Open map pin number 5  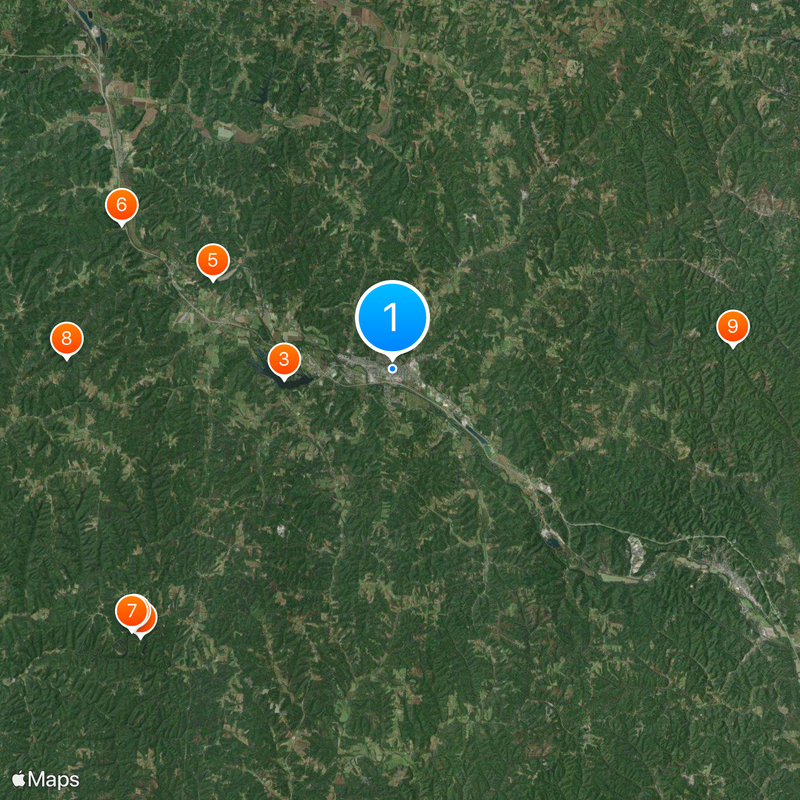[212, 261]
